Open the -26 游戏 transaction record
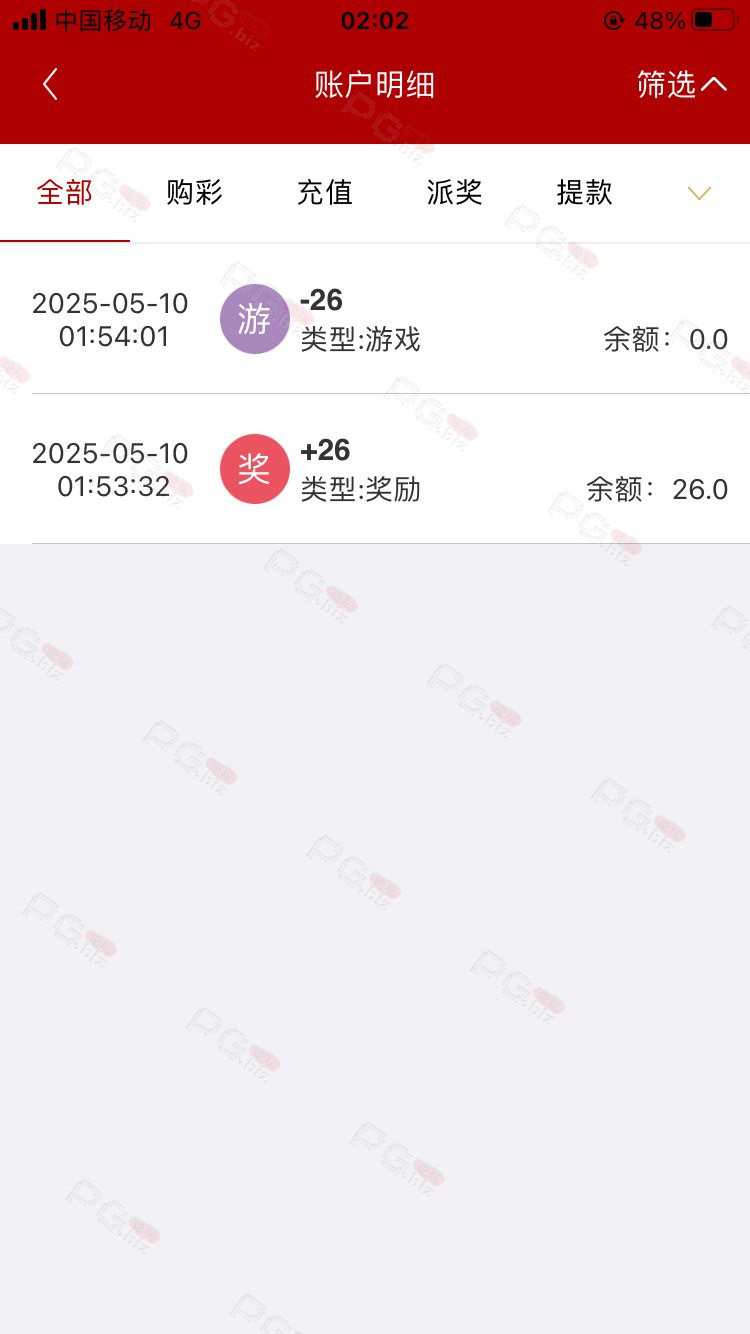This screenshot has height=1334, width=750. pos(375,319)
